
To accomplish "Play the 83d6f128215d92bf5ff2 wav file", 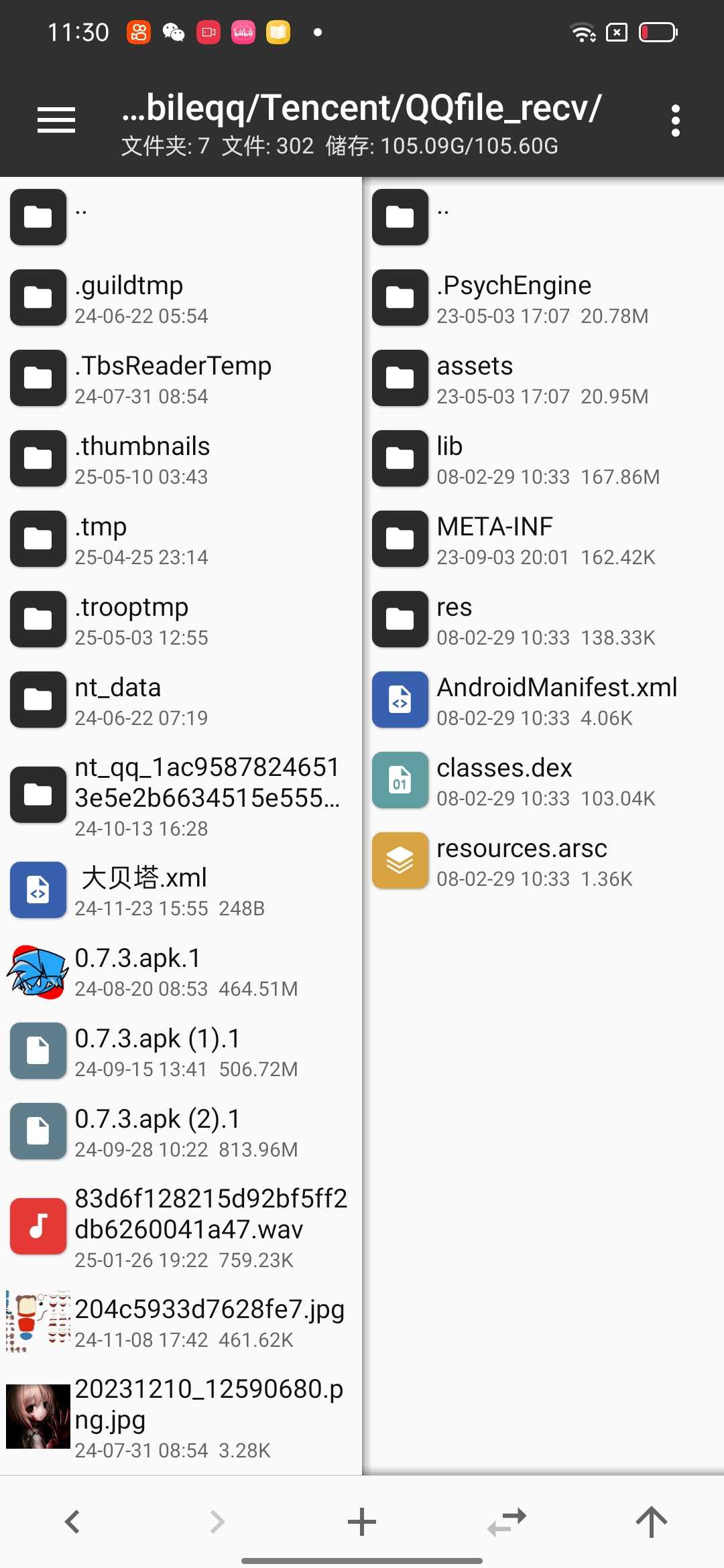I will [181, 1226].
